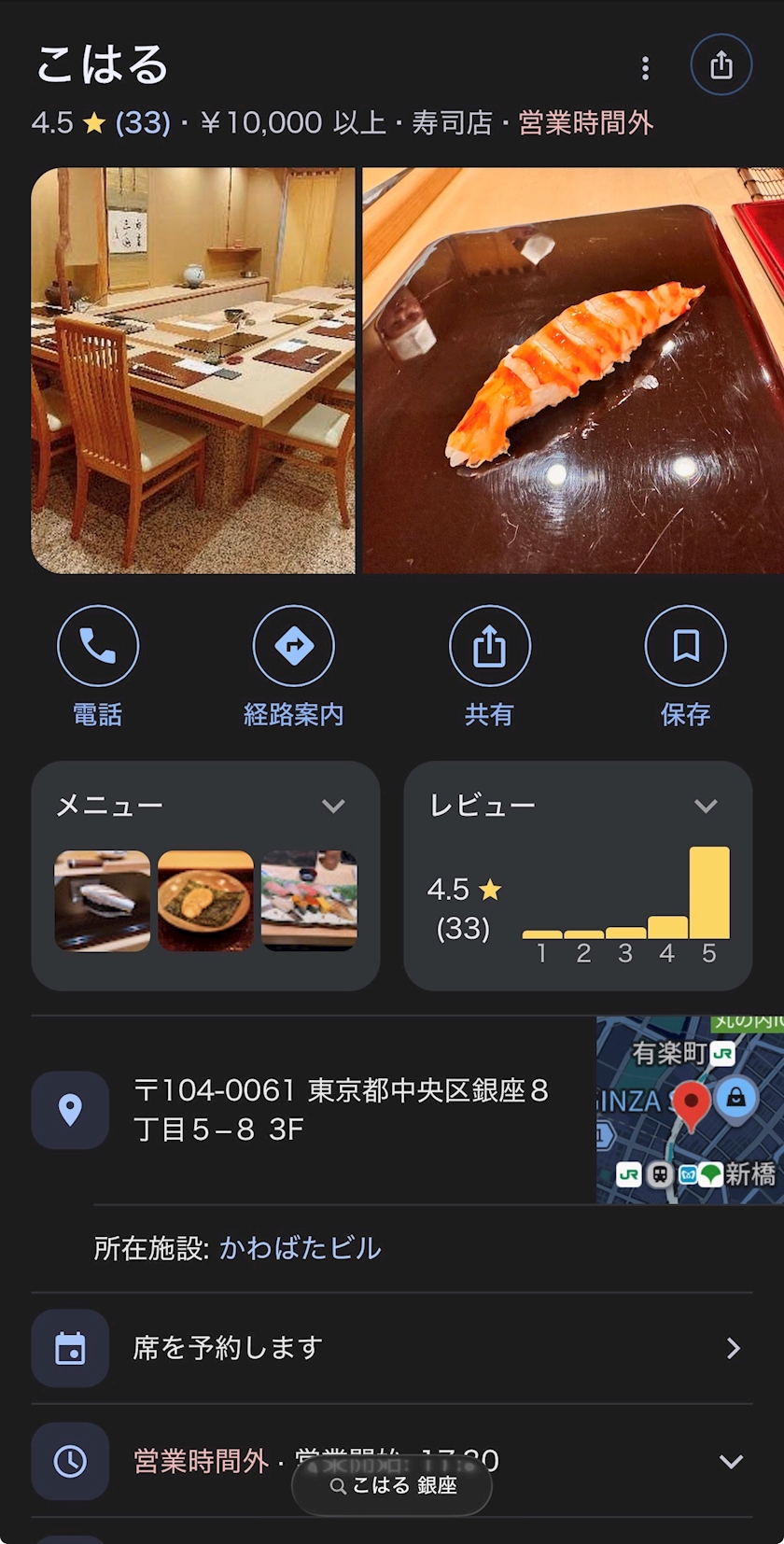
Task: Open the restaurant interior photo
Action: (193, 371)
